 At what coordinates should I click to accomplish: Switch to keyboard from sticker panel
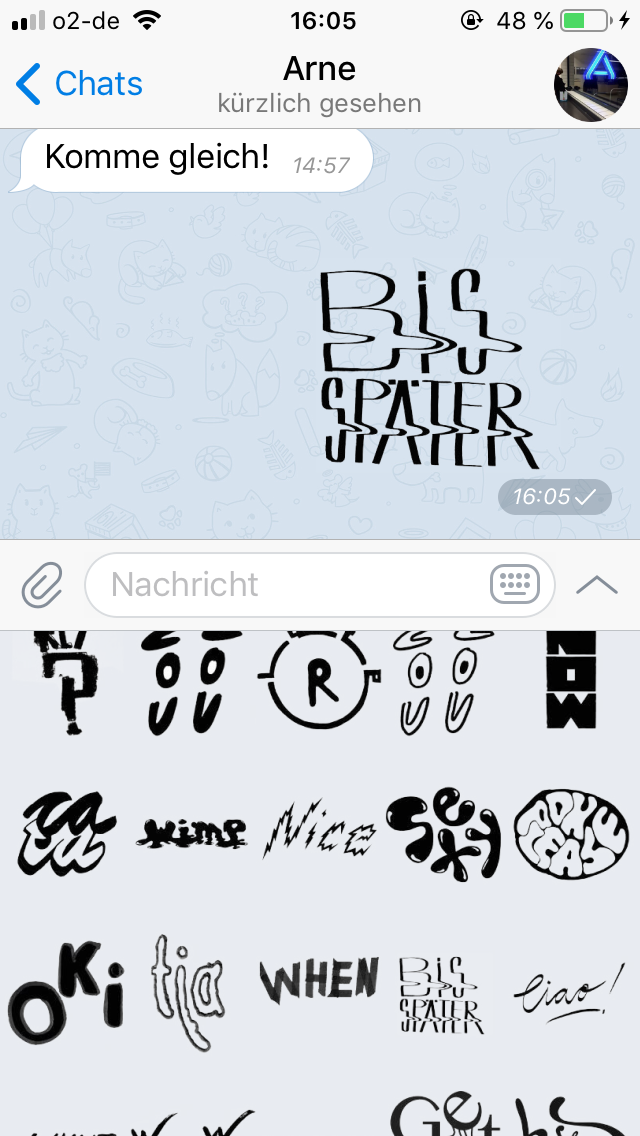(515, 584)
